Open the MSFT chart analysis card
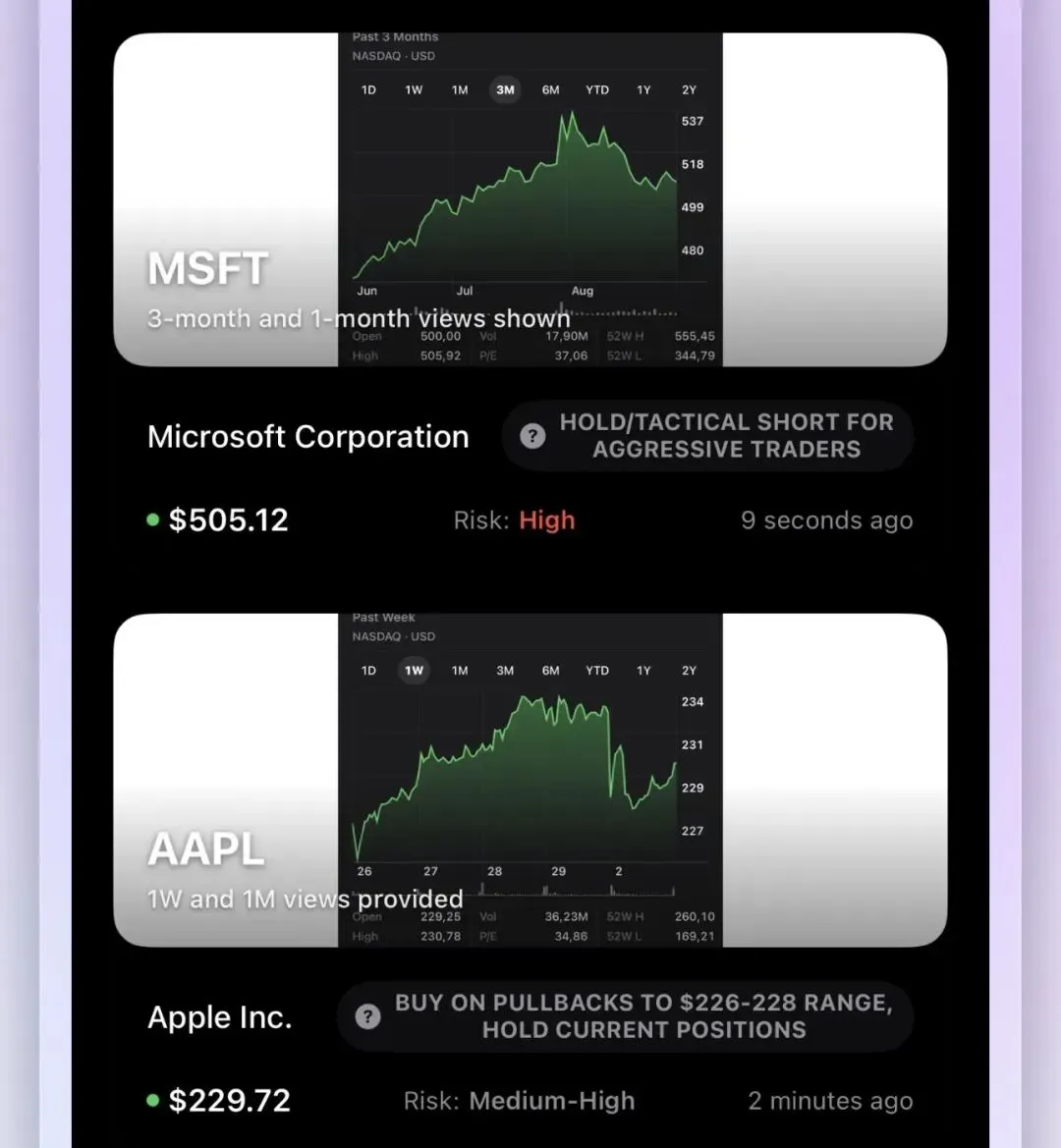This screenshot has height=1148, width=1061. click(x=530, y=199)
